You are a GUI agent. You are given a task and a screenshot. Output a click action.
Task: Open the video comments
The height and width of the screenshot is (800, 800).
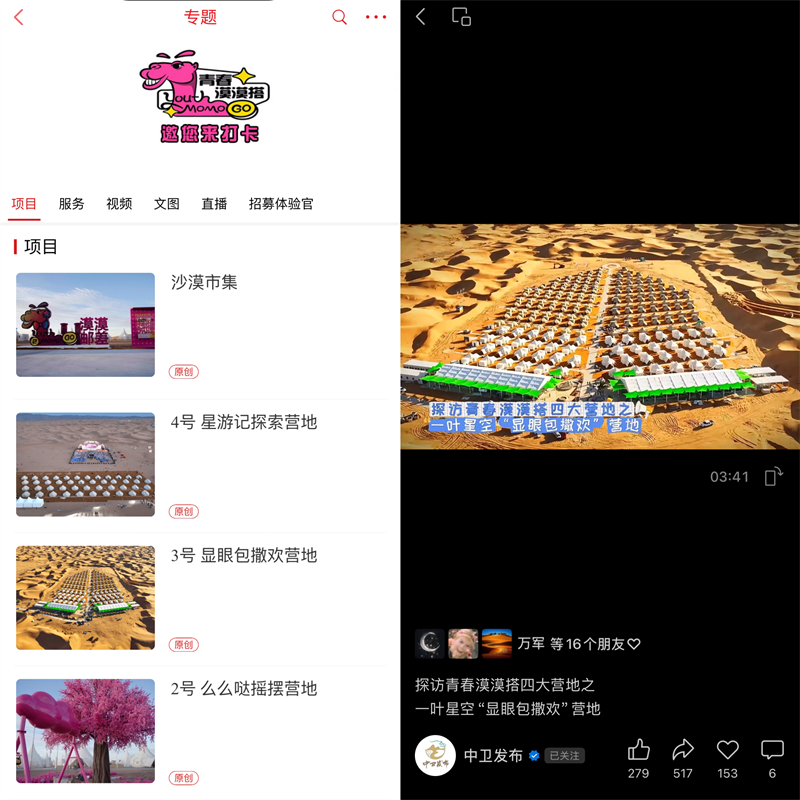click(772, 750)
